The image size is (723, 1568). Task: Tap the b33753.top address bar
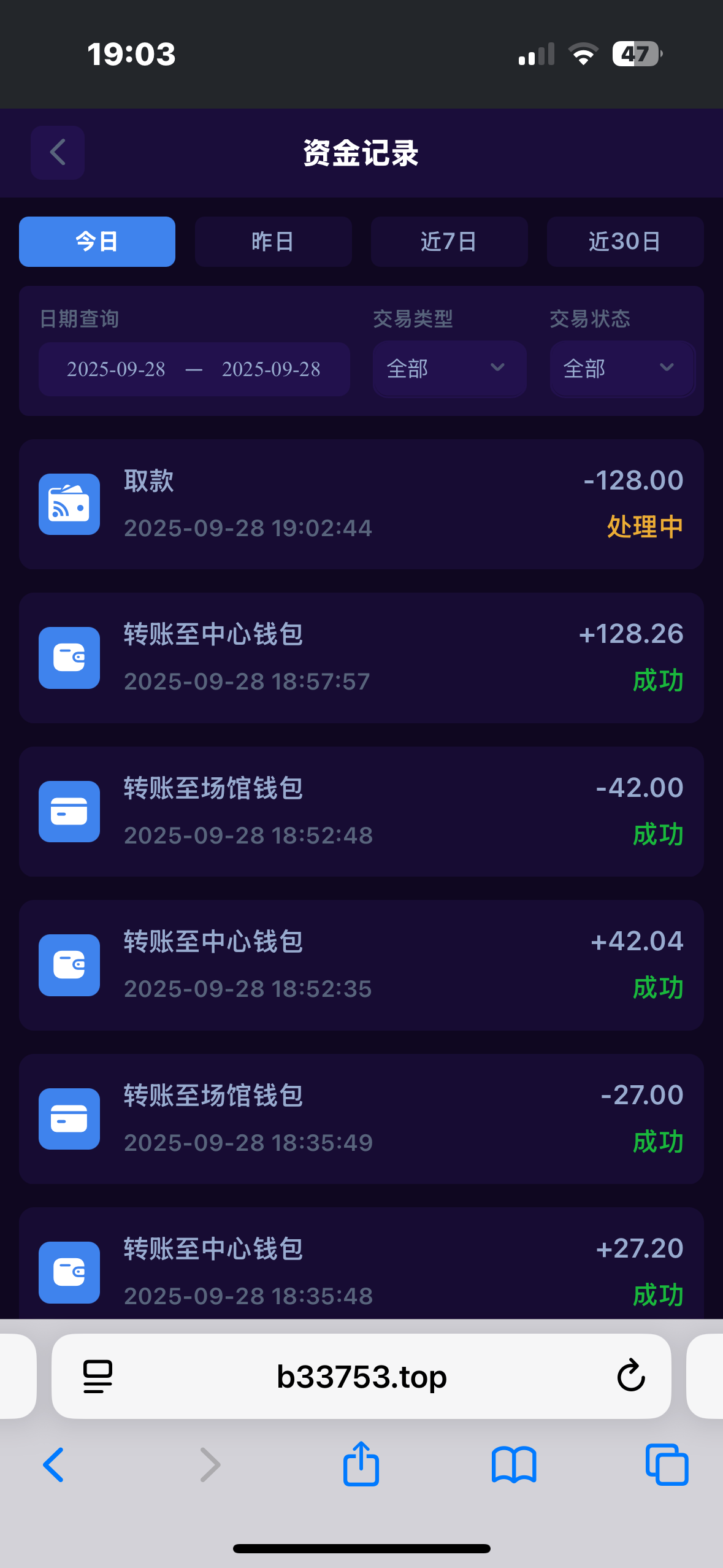361,1376
